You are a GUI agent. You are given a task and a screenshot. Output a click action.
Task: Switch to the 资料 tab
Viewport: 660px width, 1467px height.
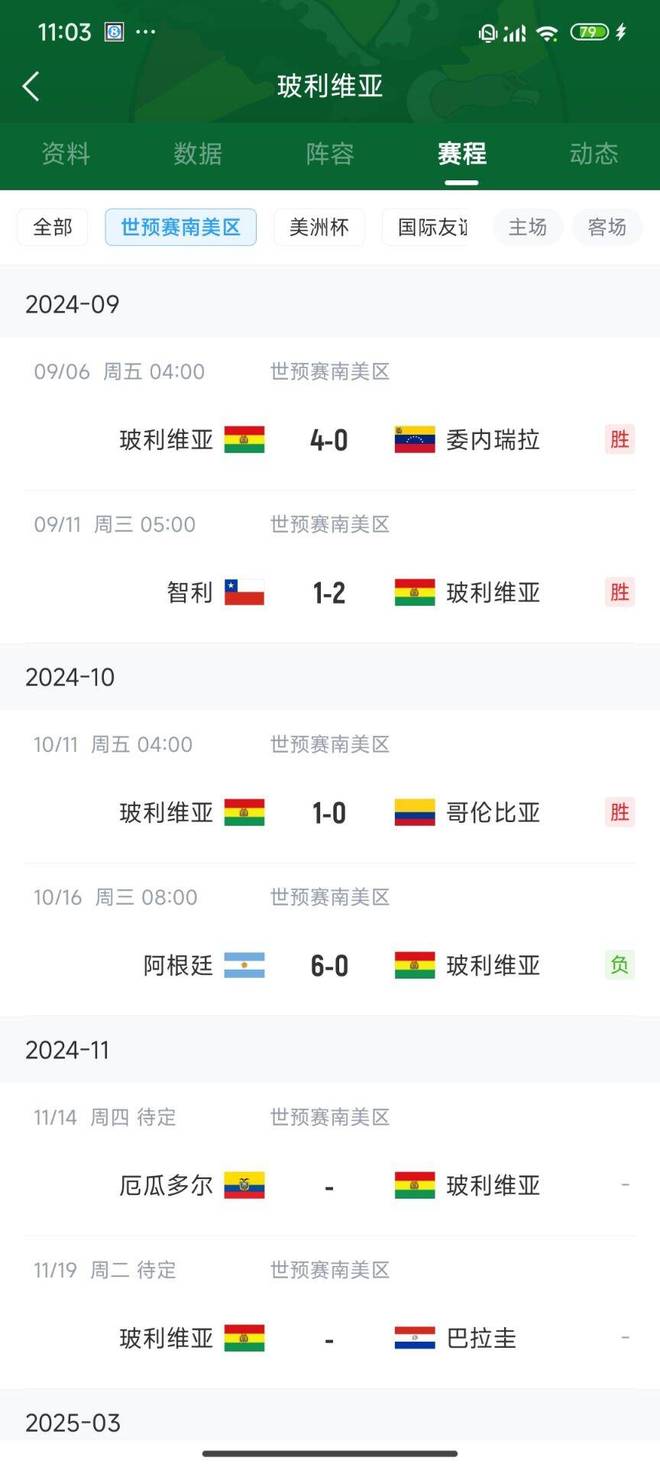66,154
